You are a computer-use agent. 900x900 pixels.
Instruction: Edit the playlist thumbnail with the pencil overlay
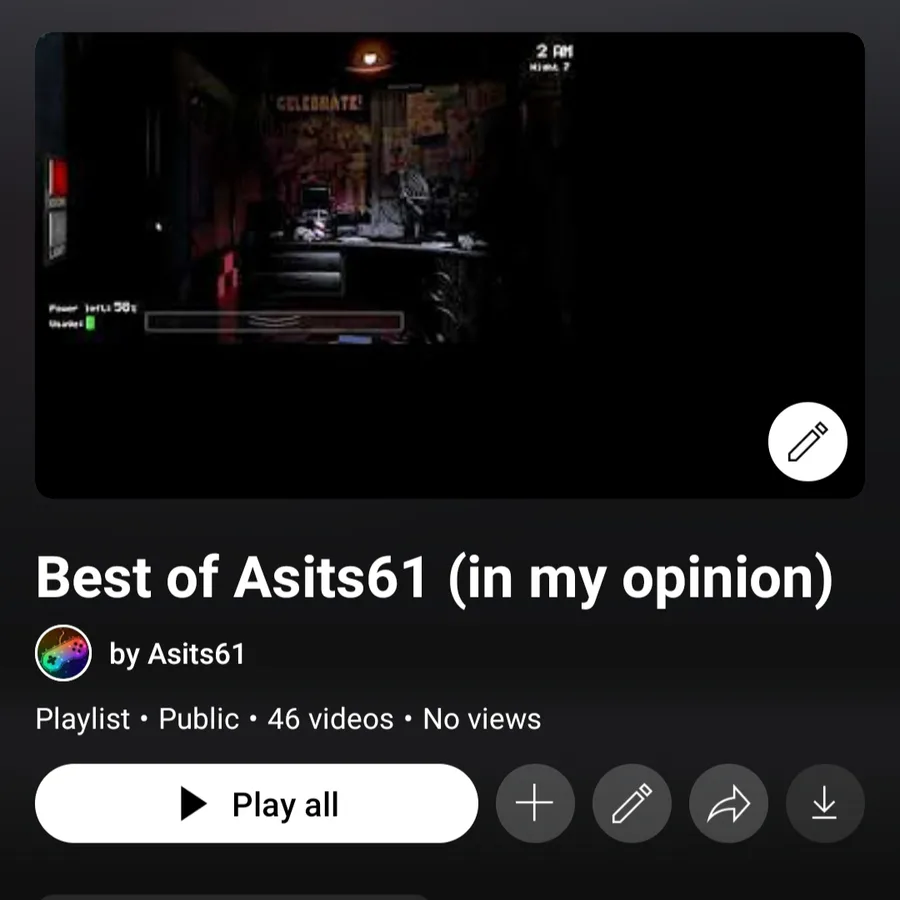[x=807, y=442]
